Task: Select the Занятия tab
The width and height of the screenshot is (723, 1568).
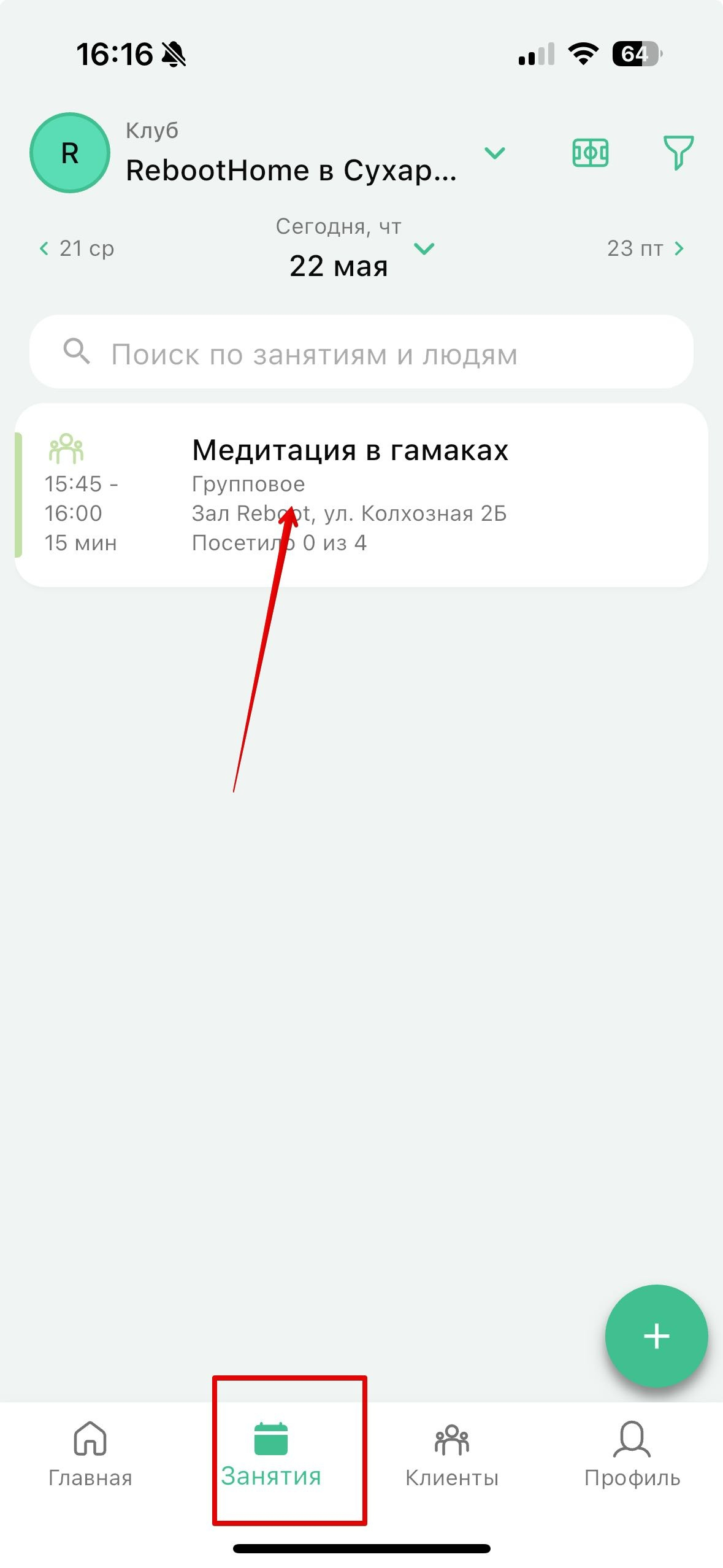Action: coord(271,1454)
